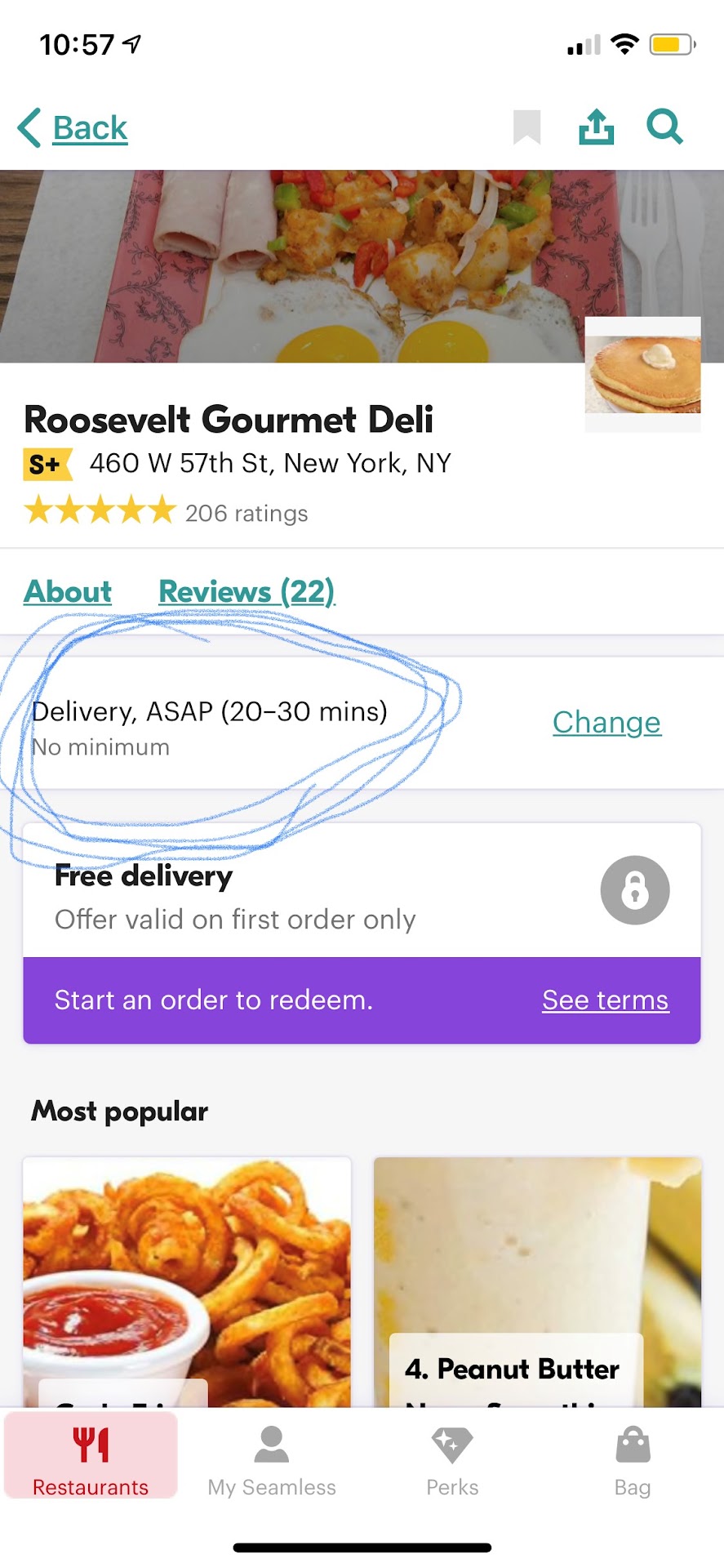Open the menu search icon
Image resolution: width=724 pixels, height=1568 pixels.
[x=664, y=127]
